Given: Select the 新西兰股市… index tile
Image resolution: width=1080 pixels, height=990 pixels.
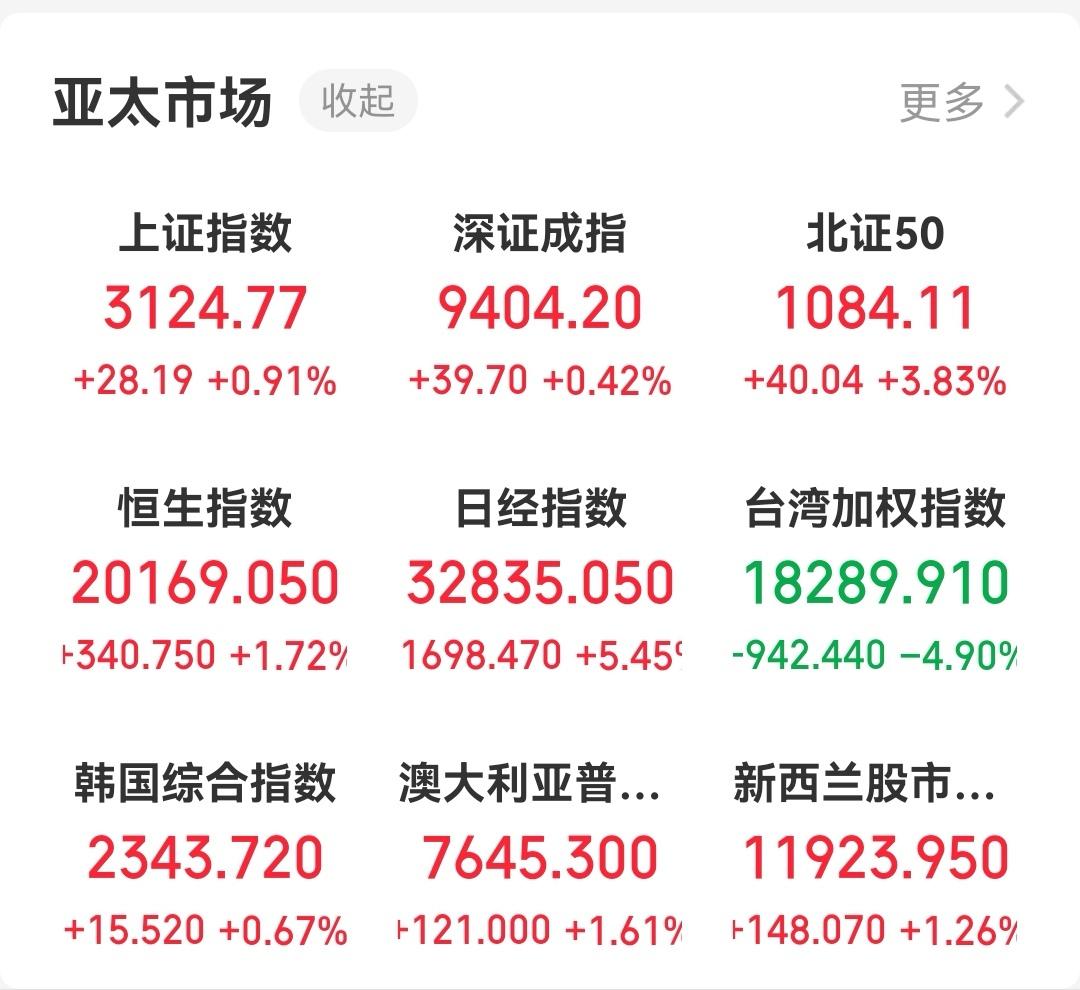Looking at the screenshot, I should coord(875,857).
